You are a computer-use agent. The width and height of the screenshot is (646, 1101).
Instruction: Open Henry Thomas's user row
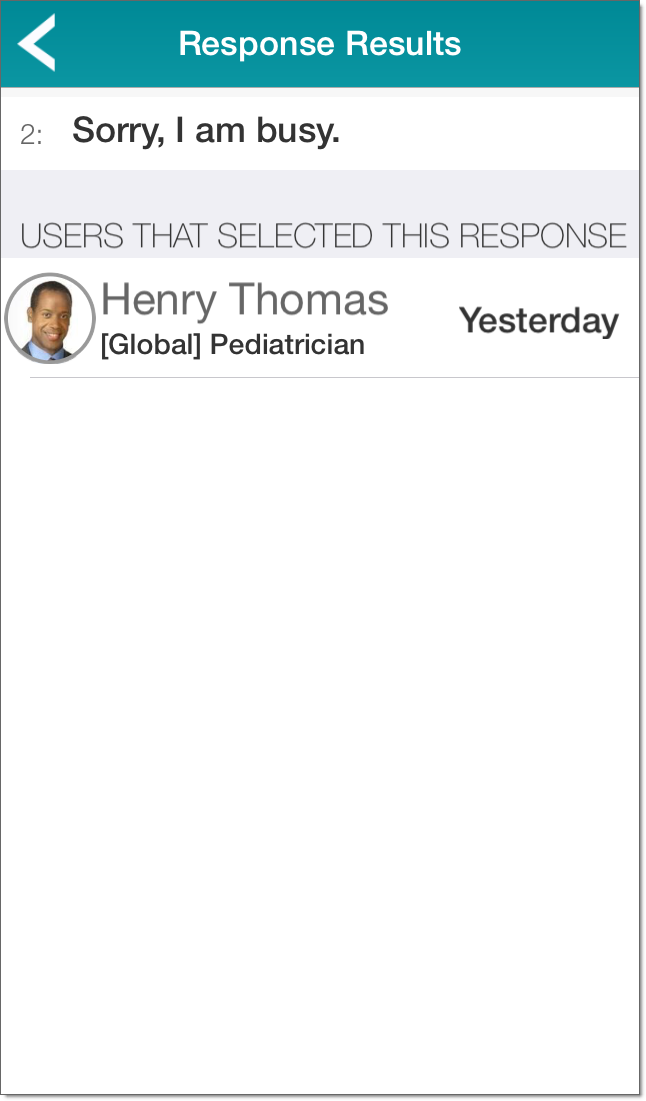pyautogui.click(x=320, y=319)
